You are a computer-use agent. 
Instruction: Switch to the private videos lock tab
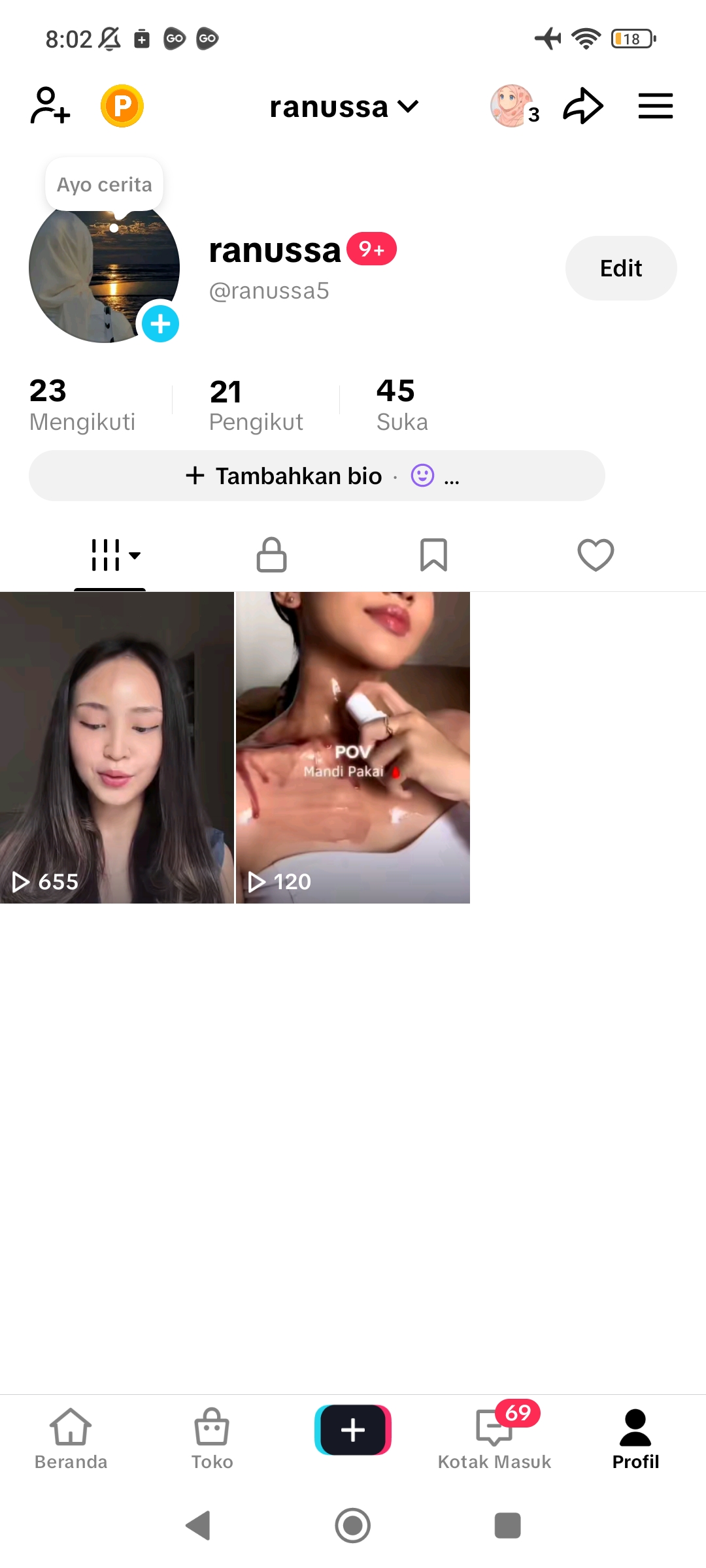pos(271,555)
